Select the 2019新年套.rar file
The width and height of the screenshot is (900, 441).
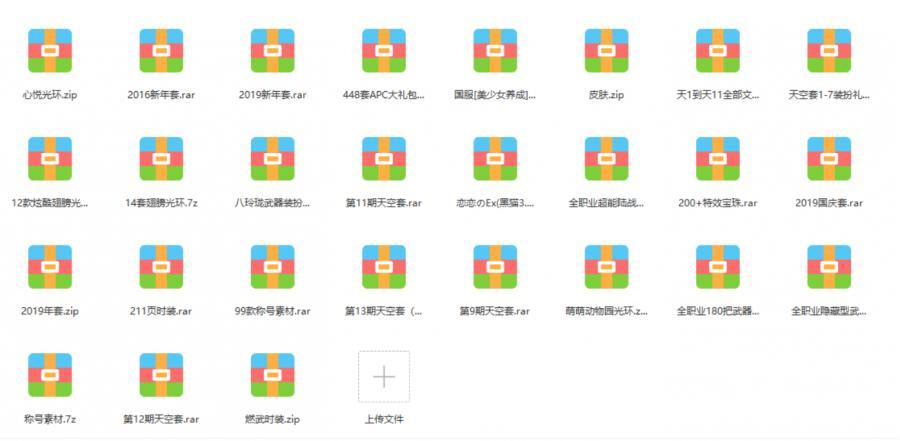point(273,51)
